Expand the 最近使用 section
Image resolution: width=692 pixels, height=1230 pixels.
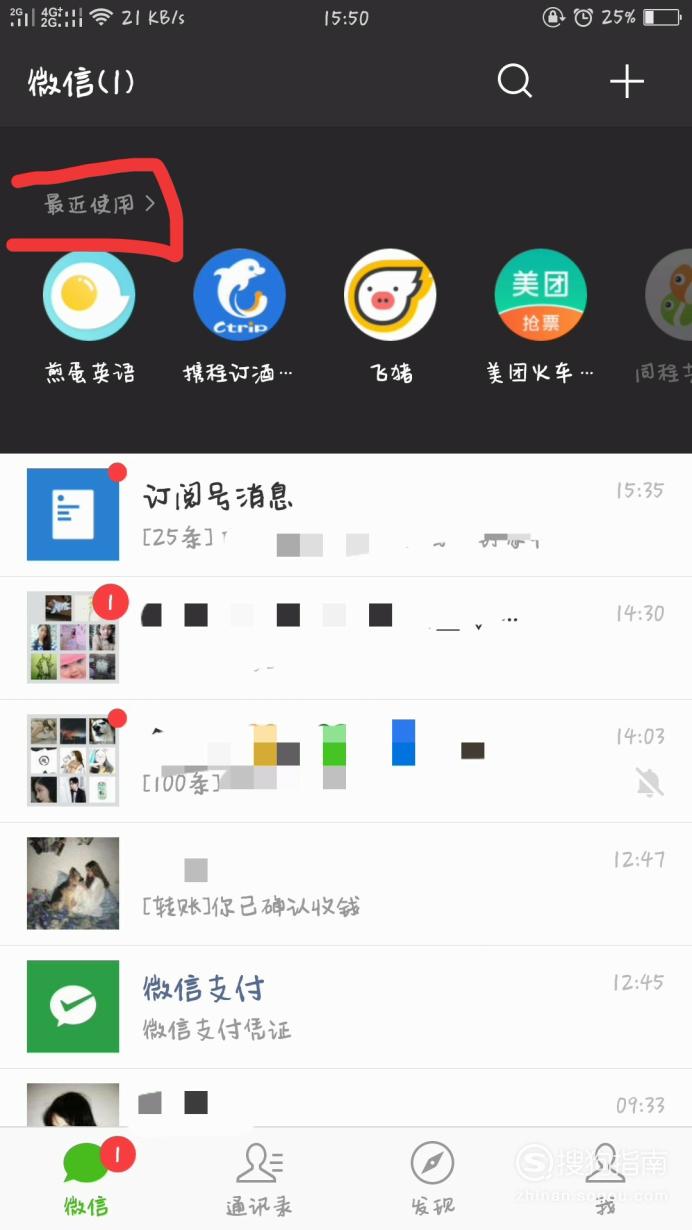(100, 204)
